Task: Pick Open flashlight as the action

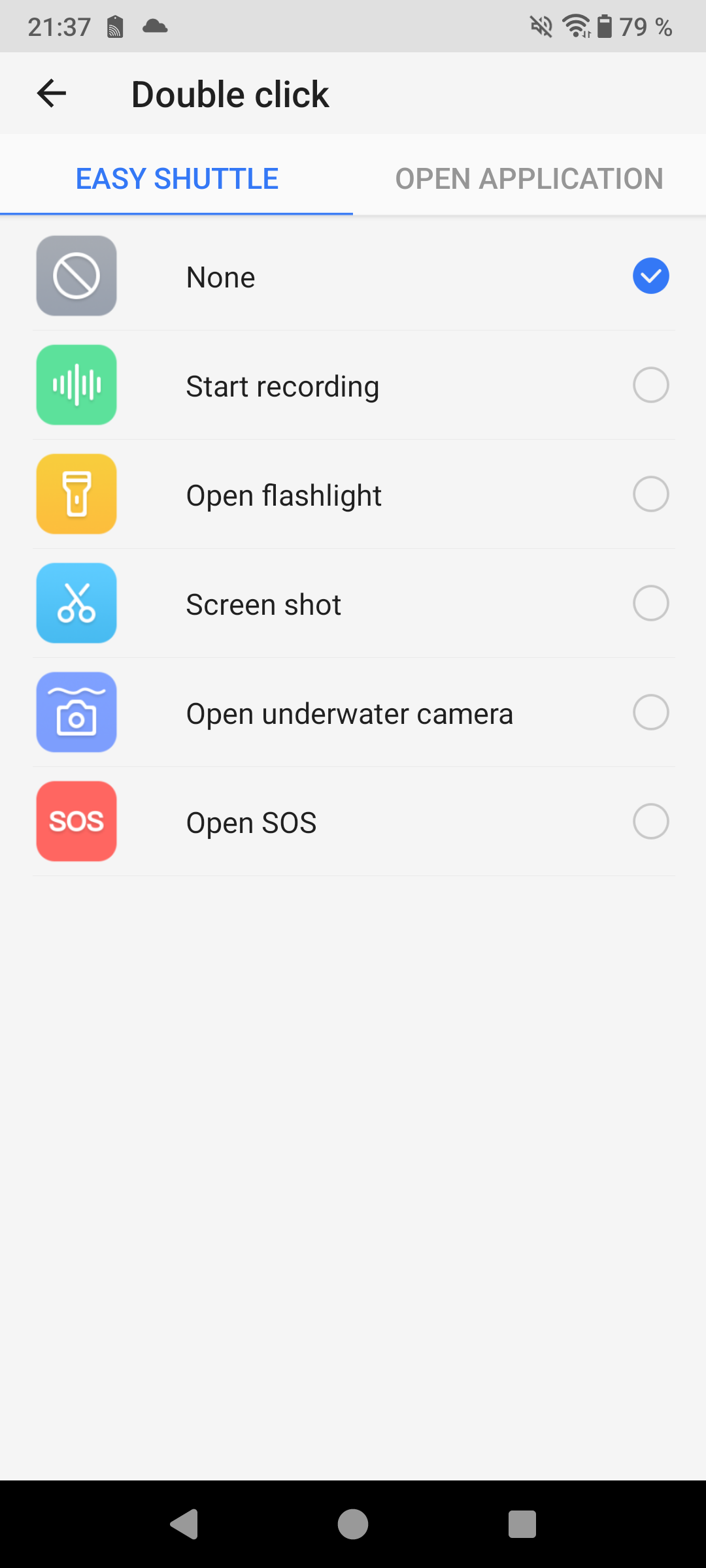Action: [353, 495]
